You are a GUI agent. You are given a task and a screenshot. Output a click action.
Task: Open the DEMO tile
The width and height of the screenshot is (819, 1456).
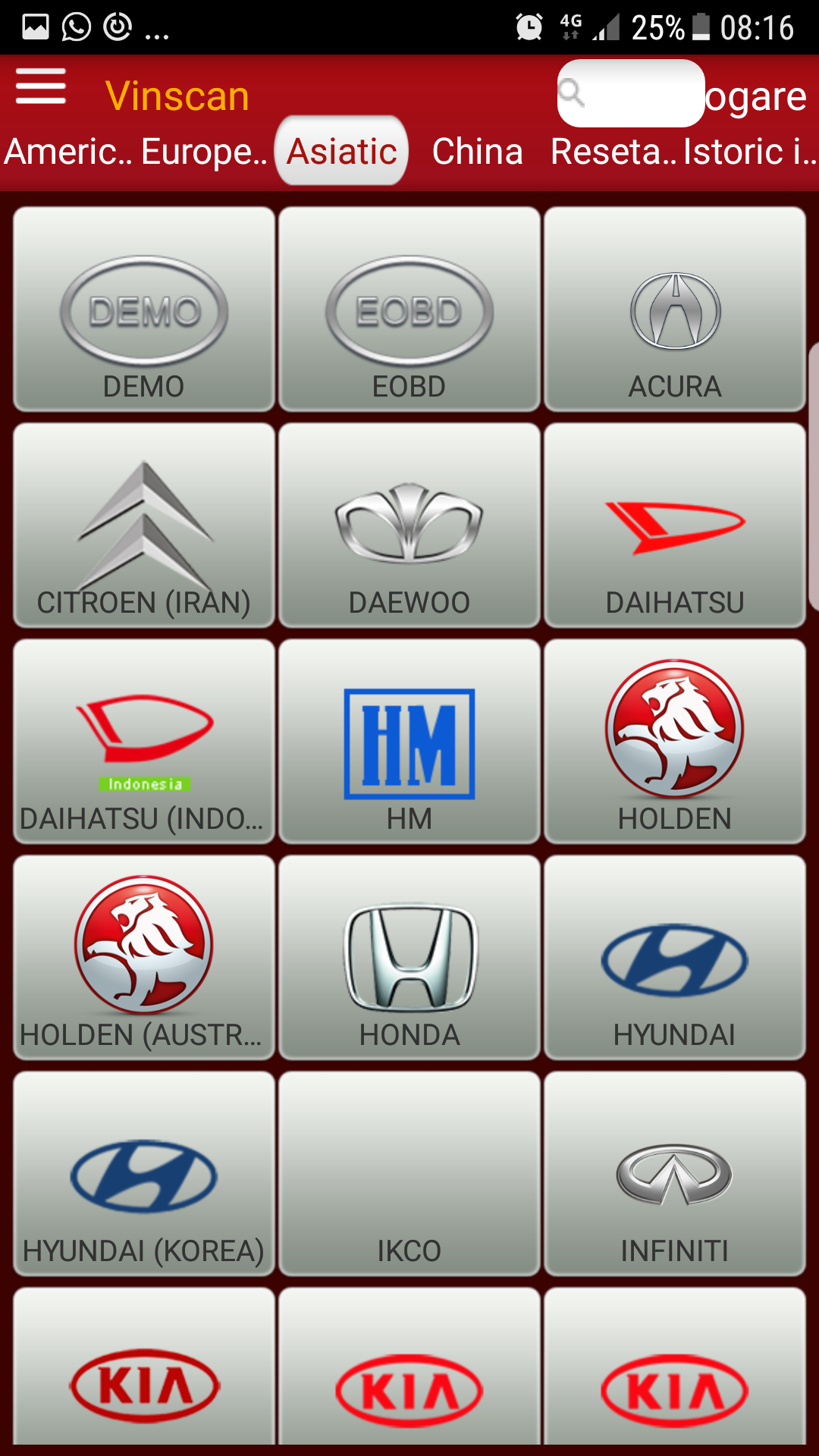144,309
